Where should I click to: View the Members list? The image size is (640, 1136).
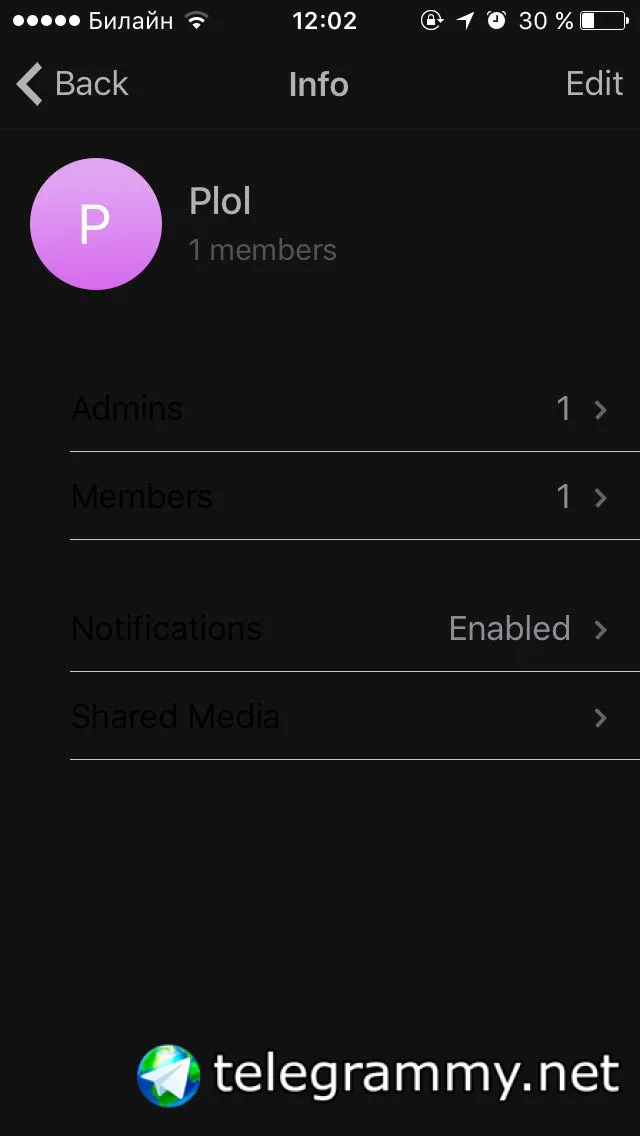[x=340, y=496]
